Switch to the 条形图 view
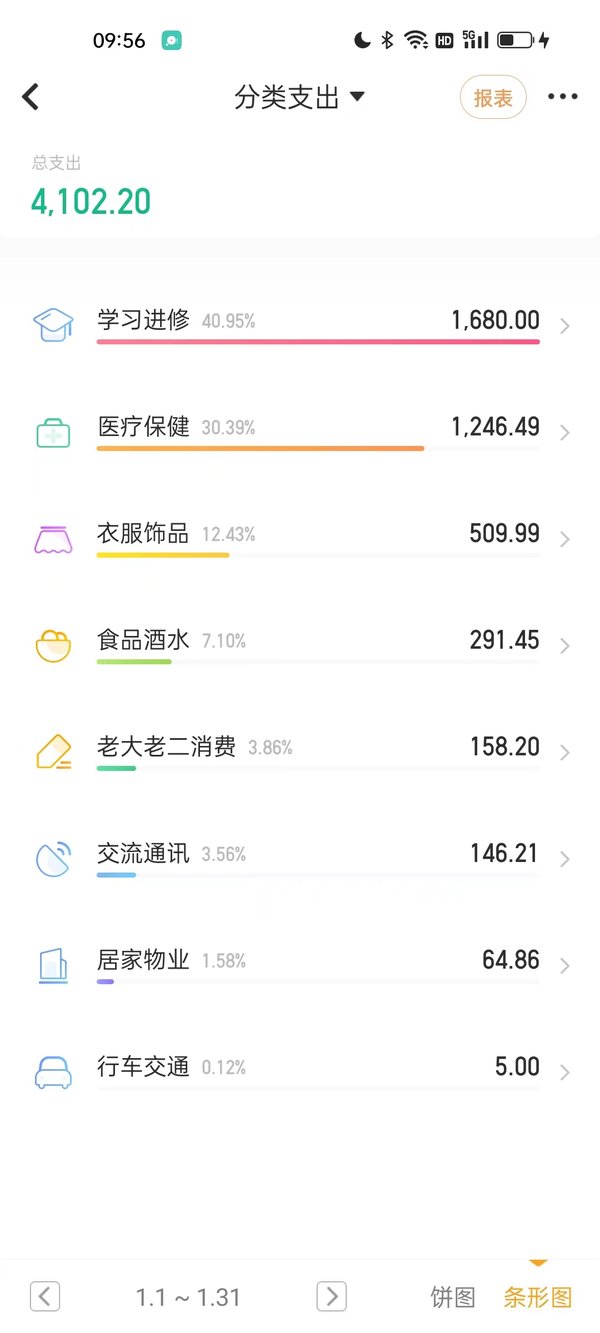 (538, 1297)
